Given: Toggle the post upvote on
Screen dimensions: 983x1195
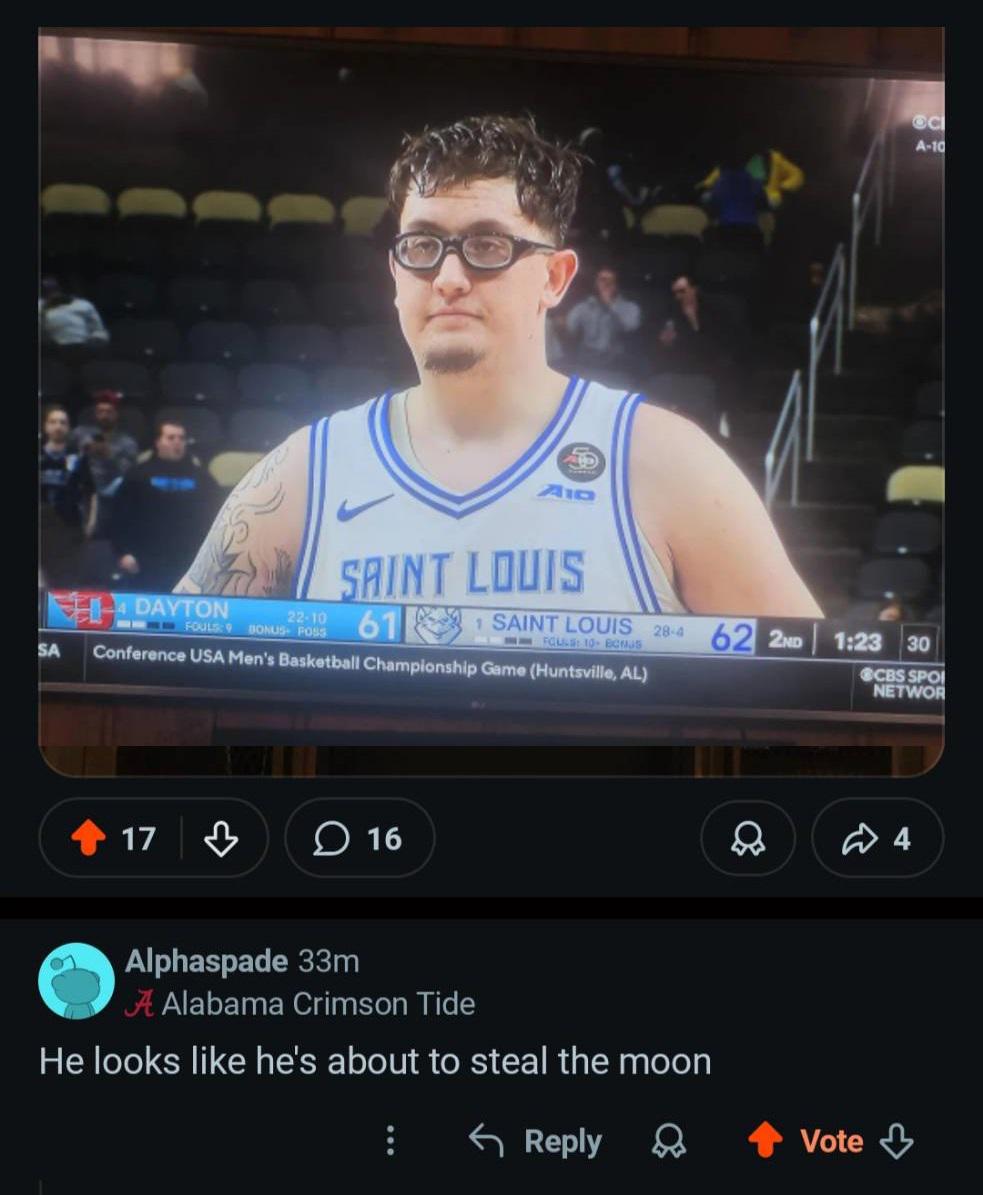Looking at the screenshot, I should [x=89, y=839].
